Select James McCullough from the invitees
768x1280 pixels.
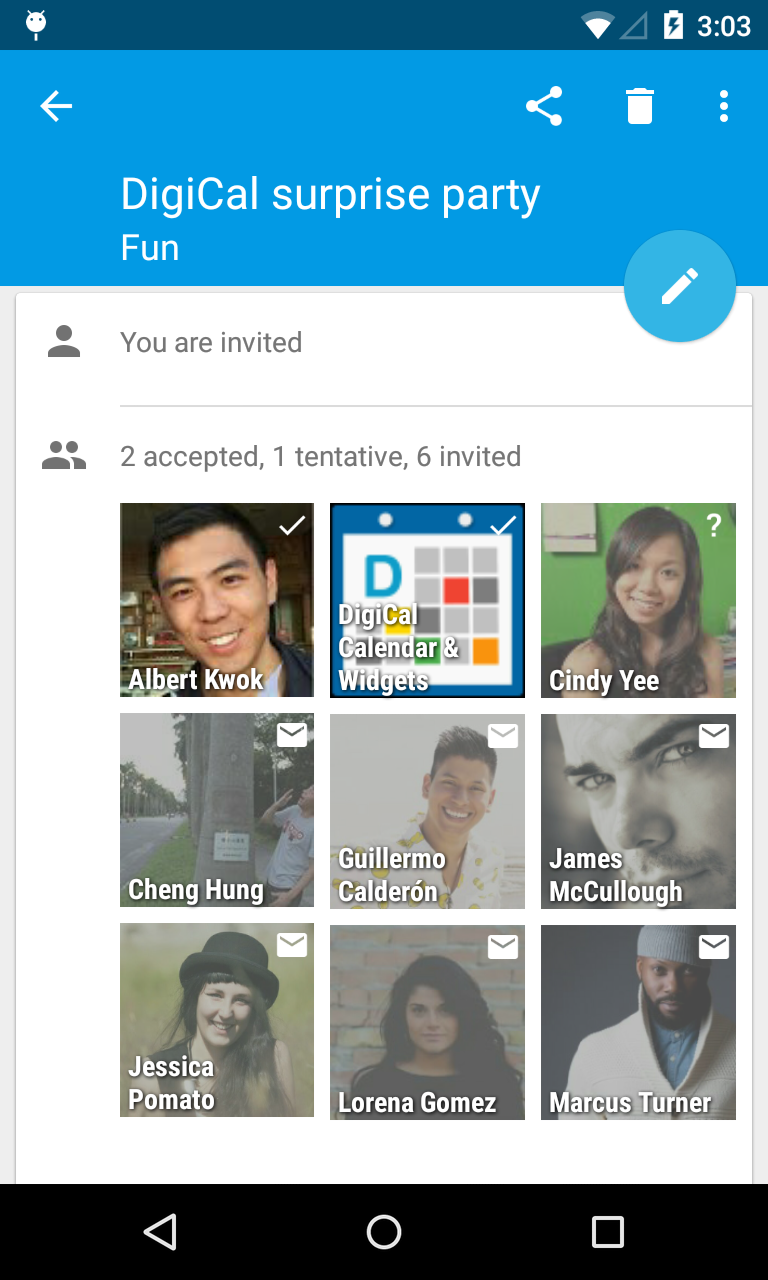click(638, 810)
